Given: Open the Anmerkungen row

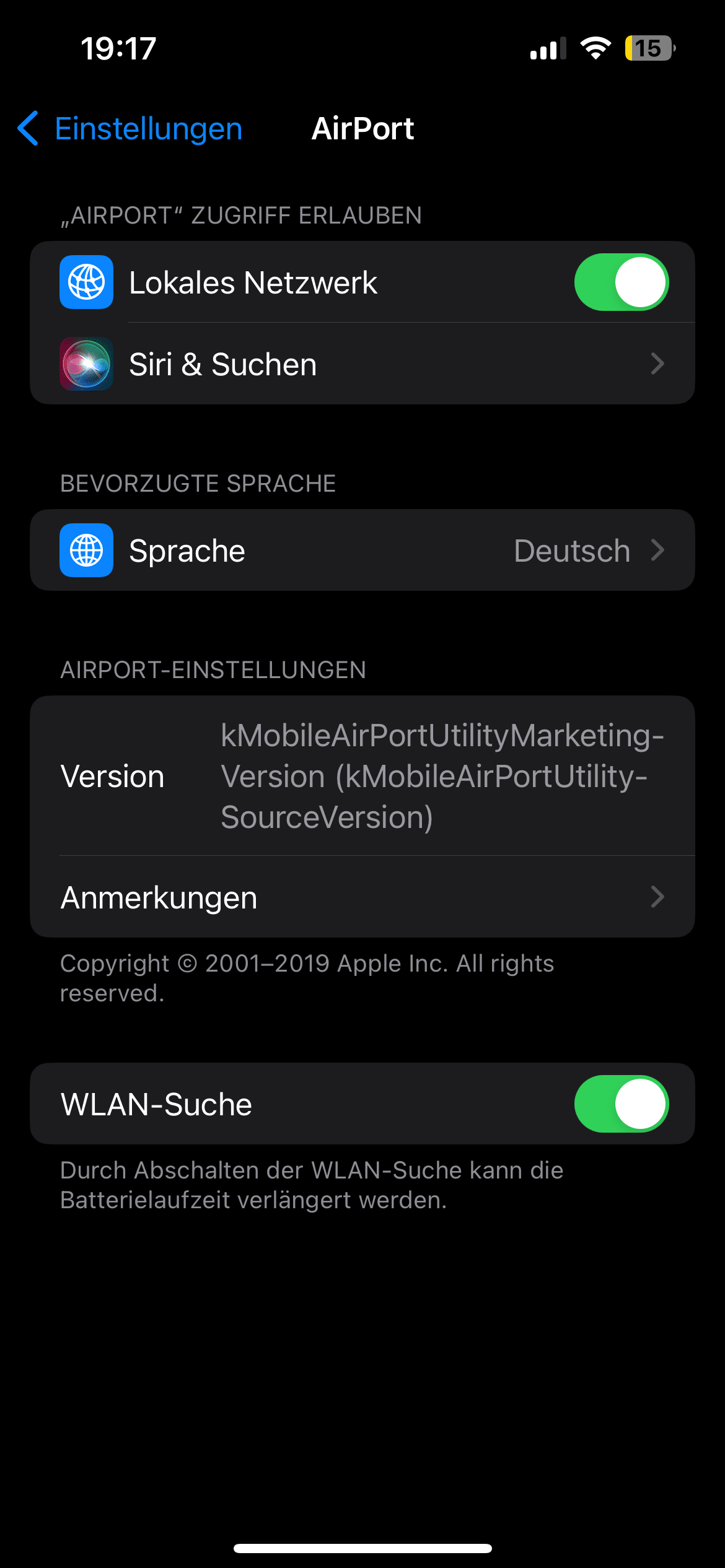Looking at the screenshot, I should point(362,897).
